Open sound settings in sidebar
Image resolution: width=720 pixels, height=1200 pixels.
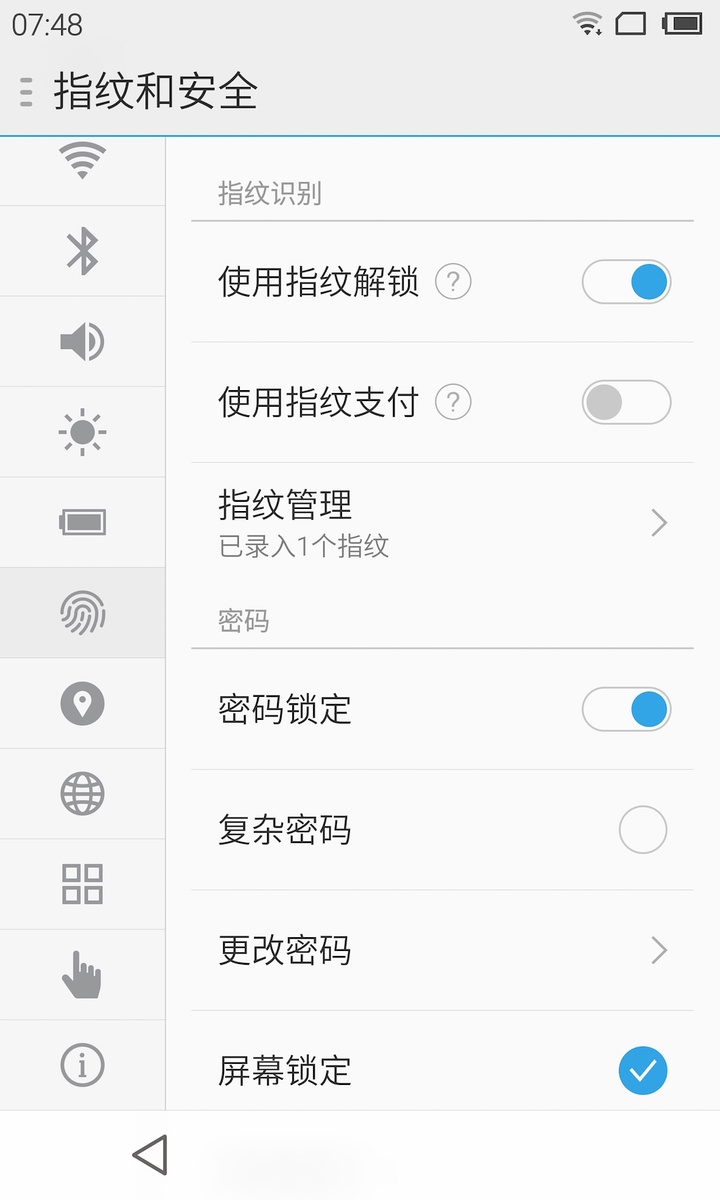coord(82,342)
